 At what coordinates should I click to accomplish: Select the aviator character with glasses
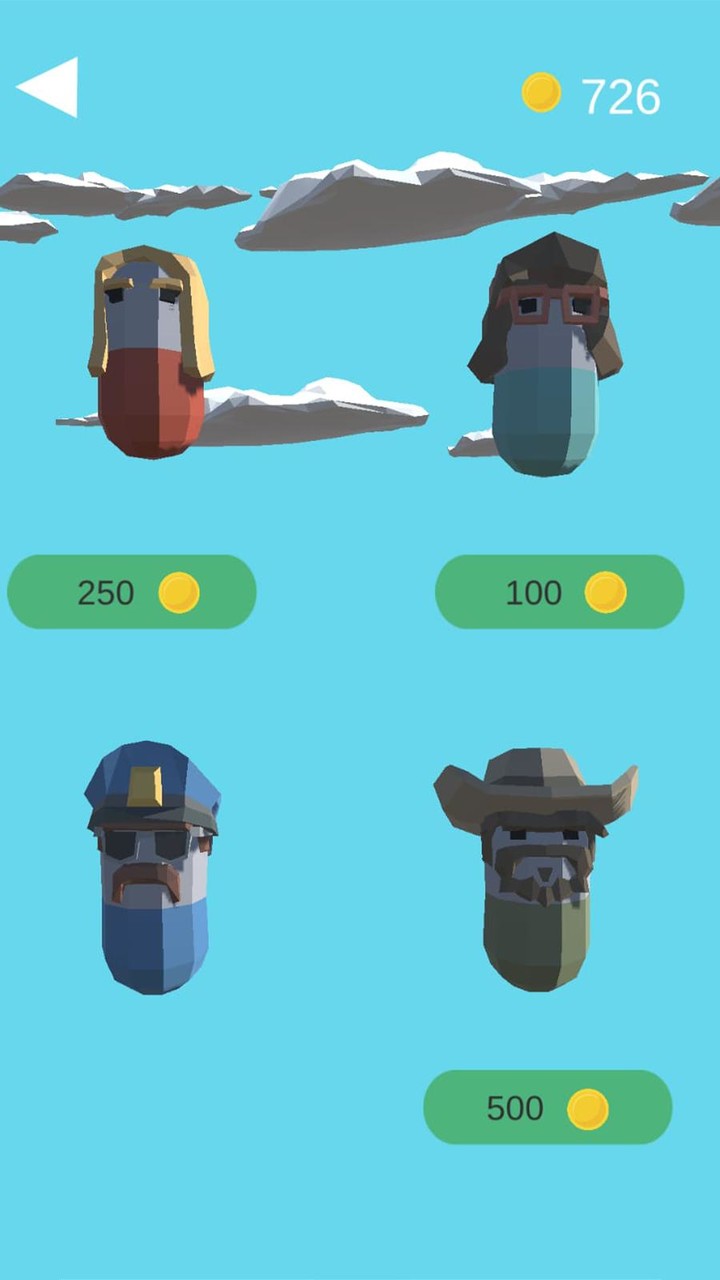pos(545,355)
